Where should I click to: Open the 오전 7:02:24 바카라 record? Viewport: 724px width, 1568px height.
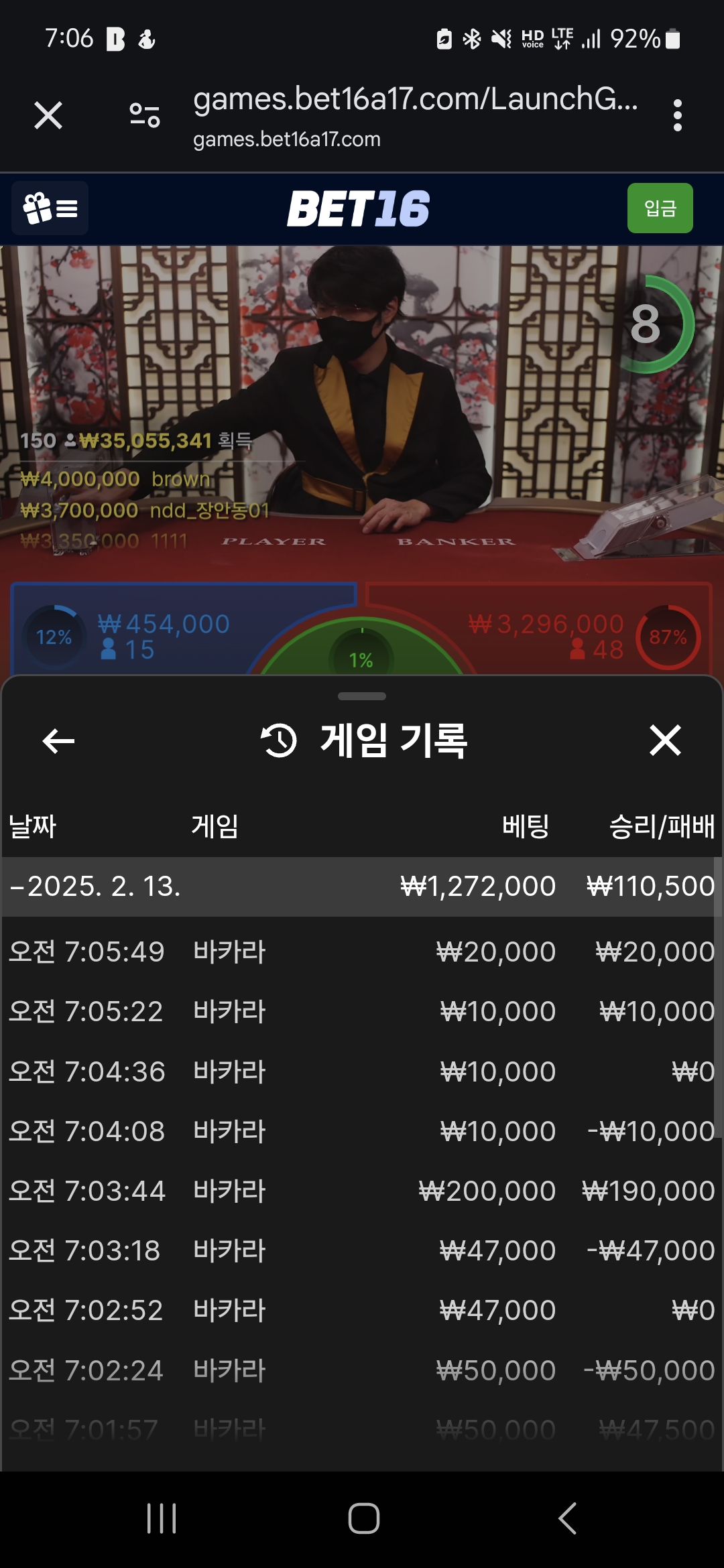point(362,1370)
